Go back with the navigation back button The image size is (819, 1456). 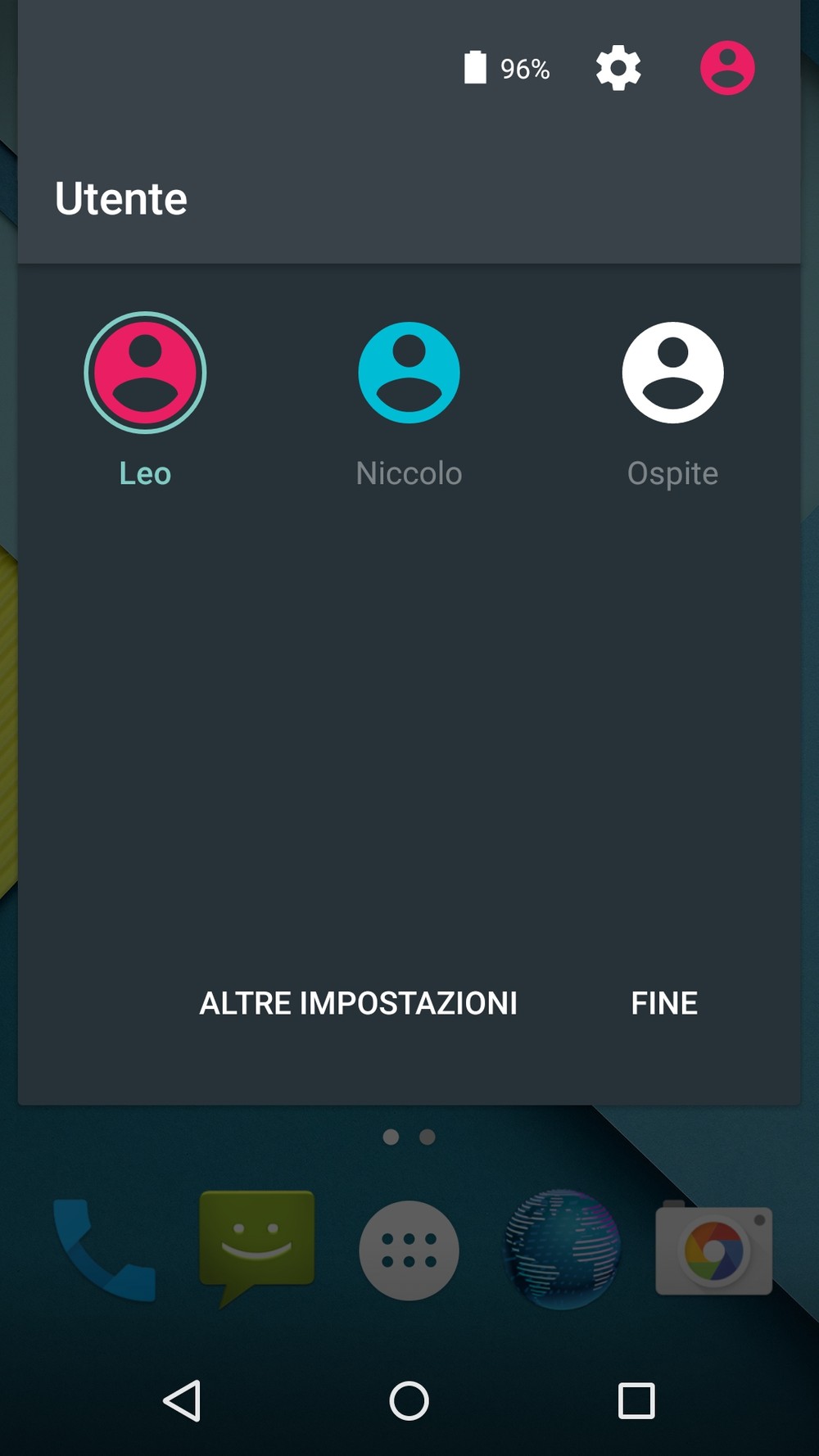182,1400
